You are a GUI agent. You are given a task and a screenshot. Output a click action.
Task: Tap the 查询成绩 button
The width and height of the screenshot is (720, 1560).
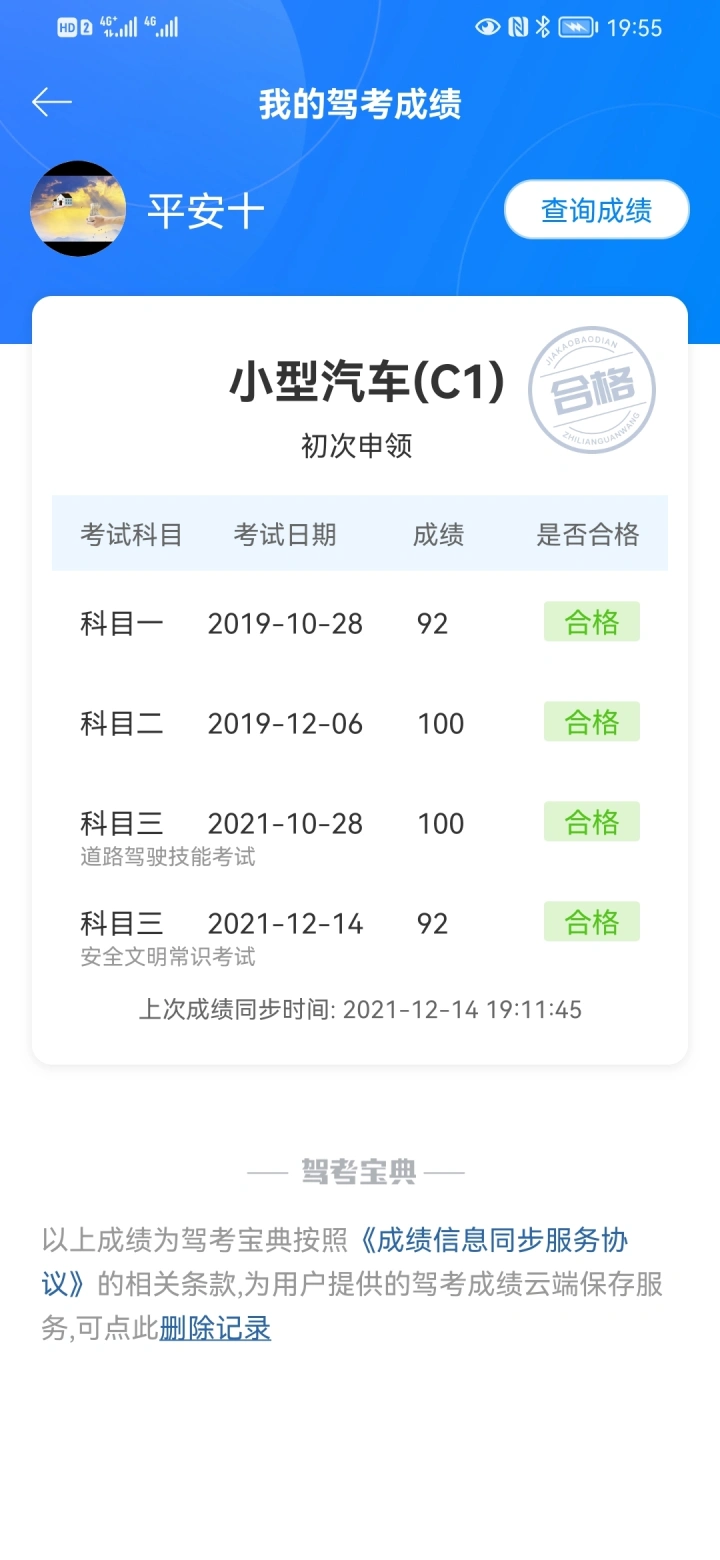point(597,210)
